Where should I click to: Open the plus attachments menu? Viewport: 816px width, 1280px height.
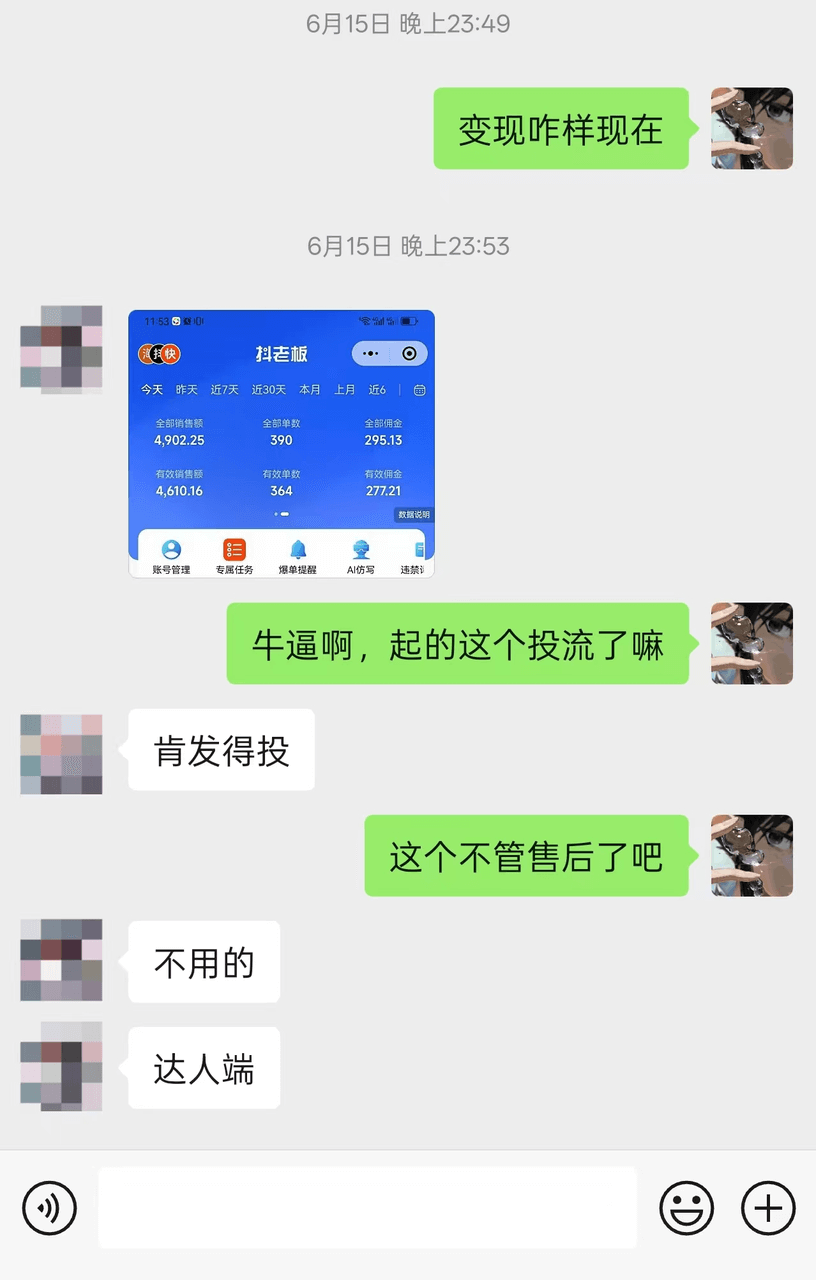click(768, 1208)
